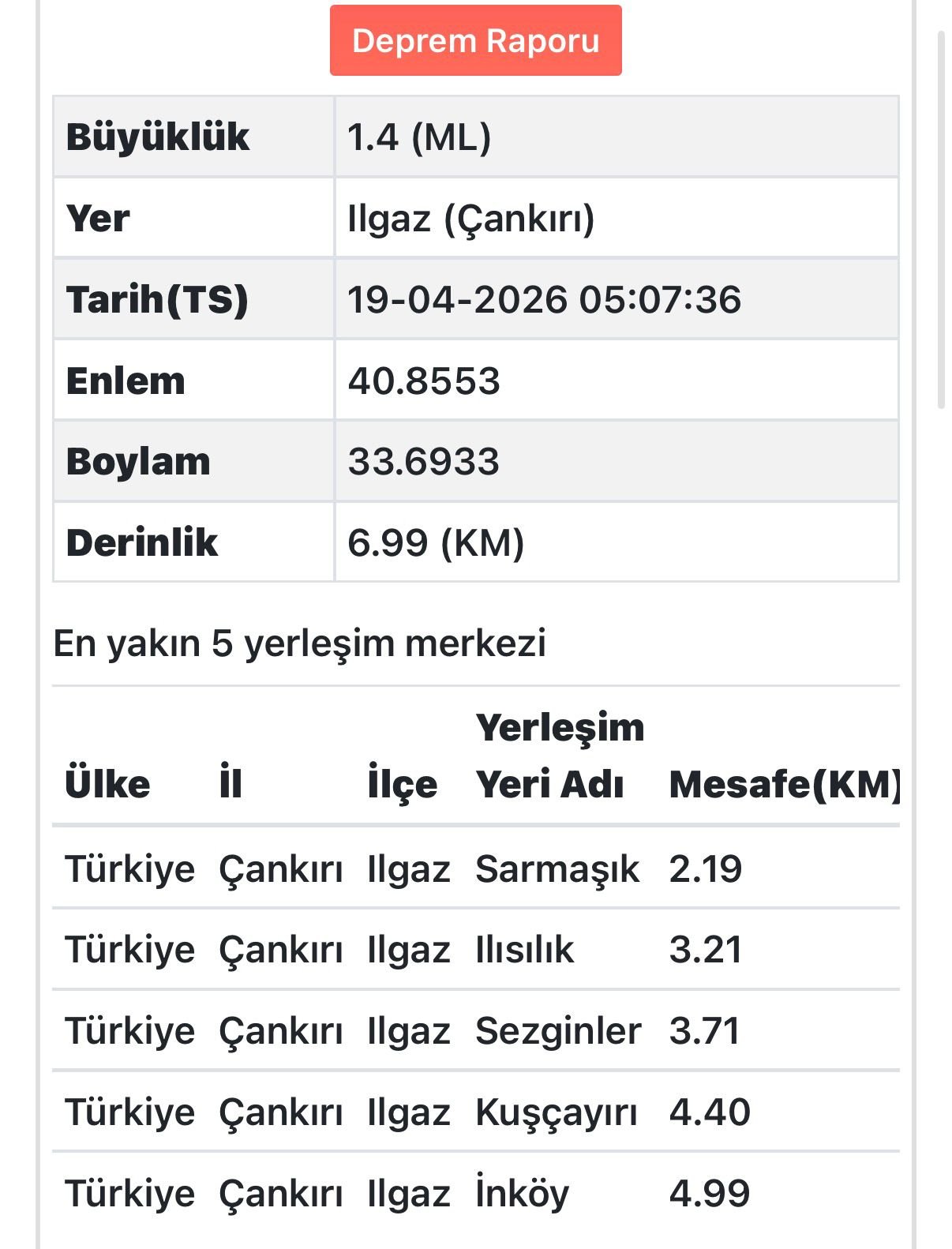The image size is (952, 1249).
Task: Tap the Deprem Raporu button
Action: pos(475,41)
